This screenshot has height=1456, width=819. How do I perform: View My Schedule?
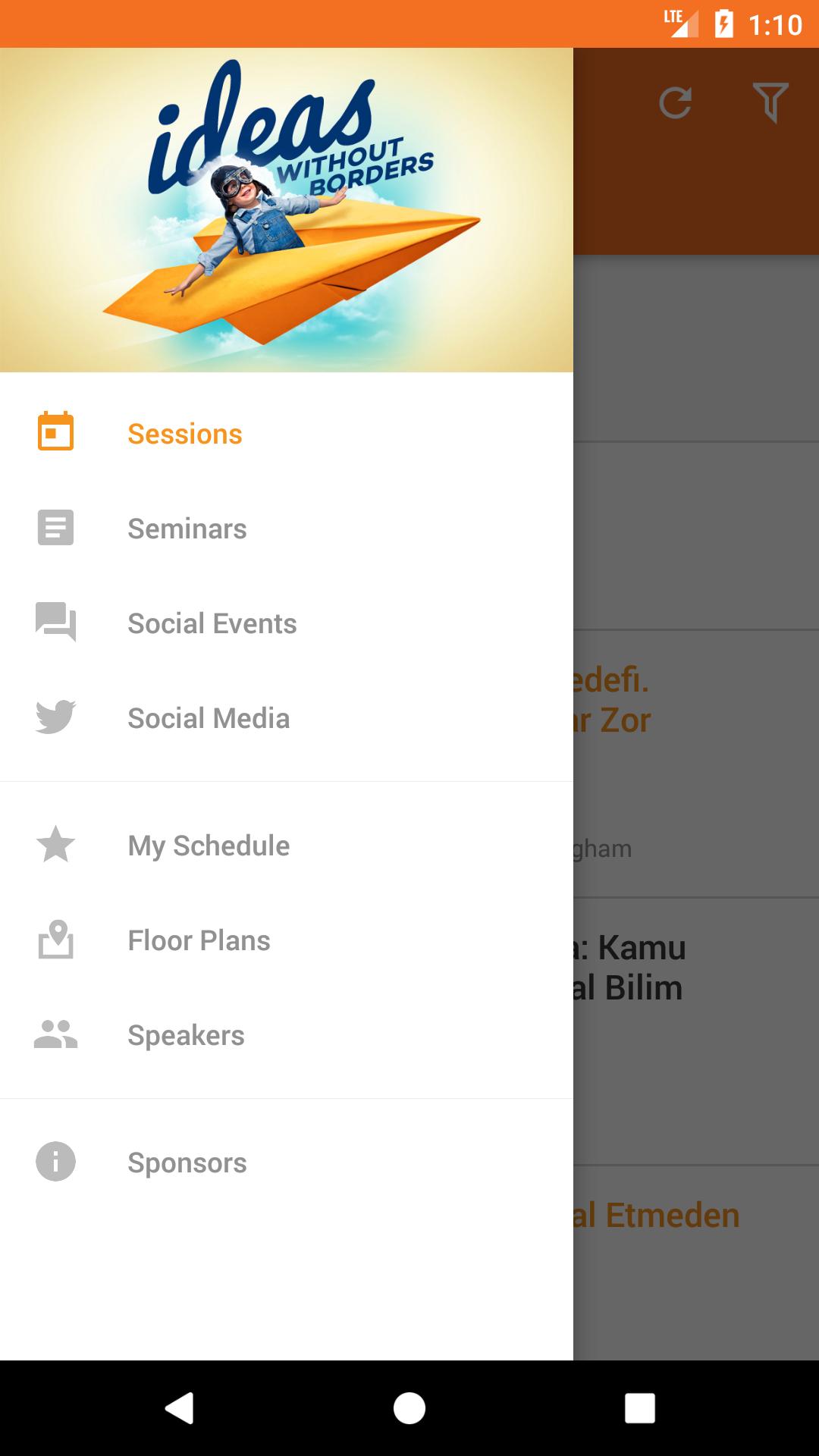pyautogui.click(x=209, y=846)
